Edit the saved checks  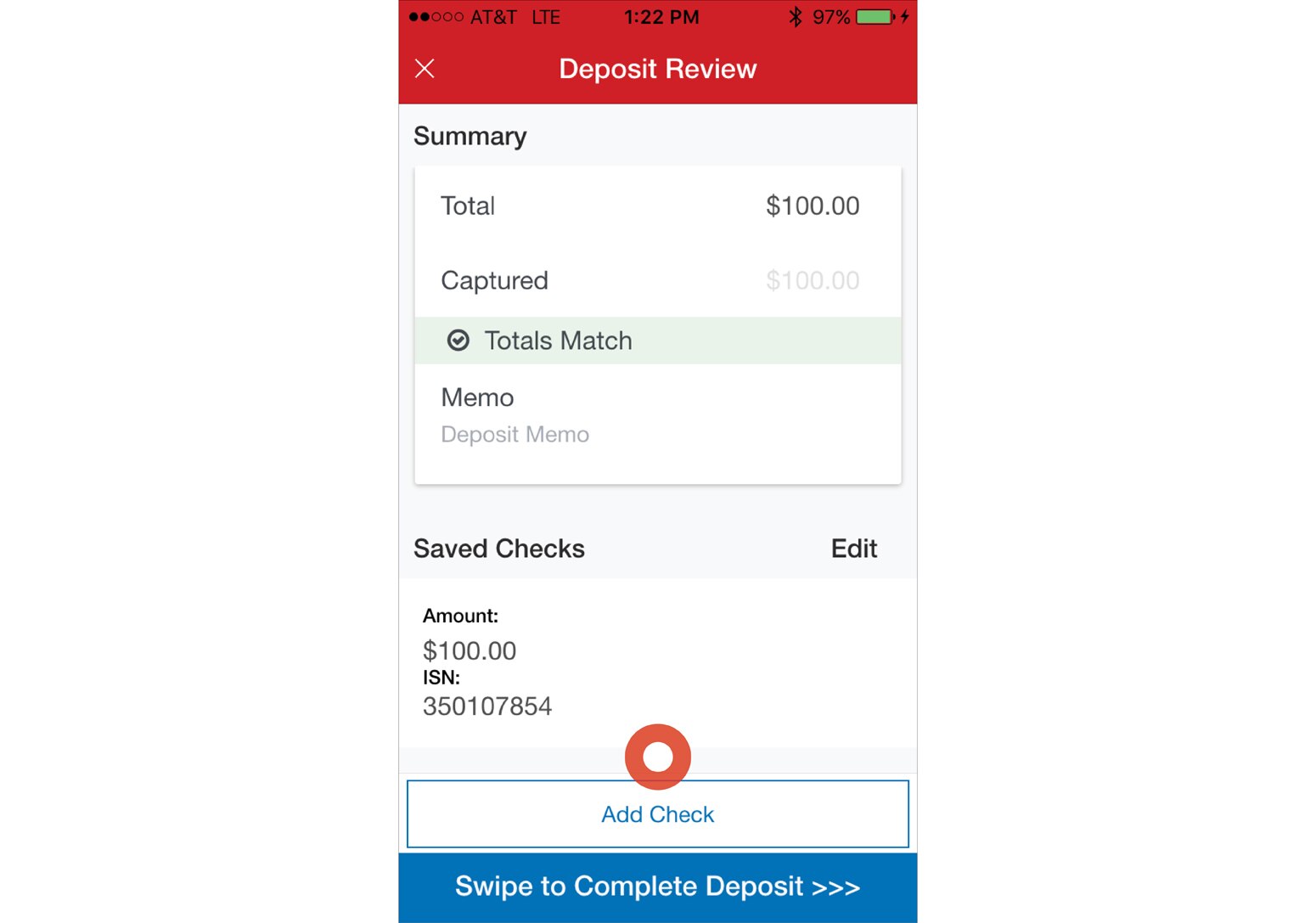(x=853, y=549)
